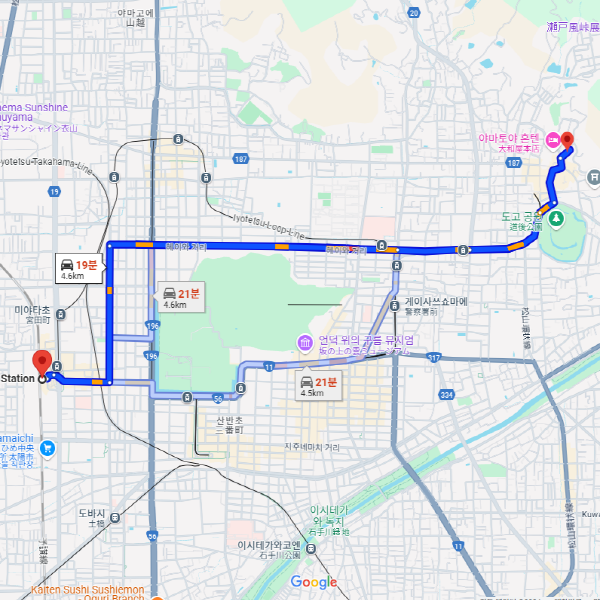The height and width of the screenshot is (600, 600).
Task: Tap the Station starting point pin
Action: point(42,365)
